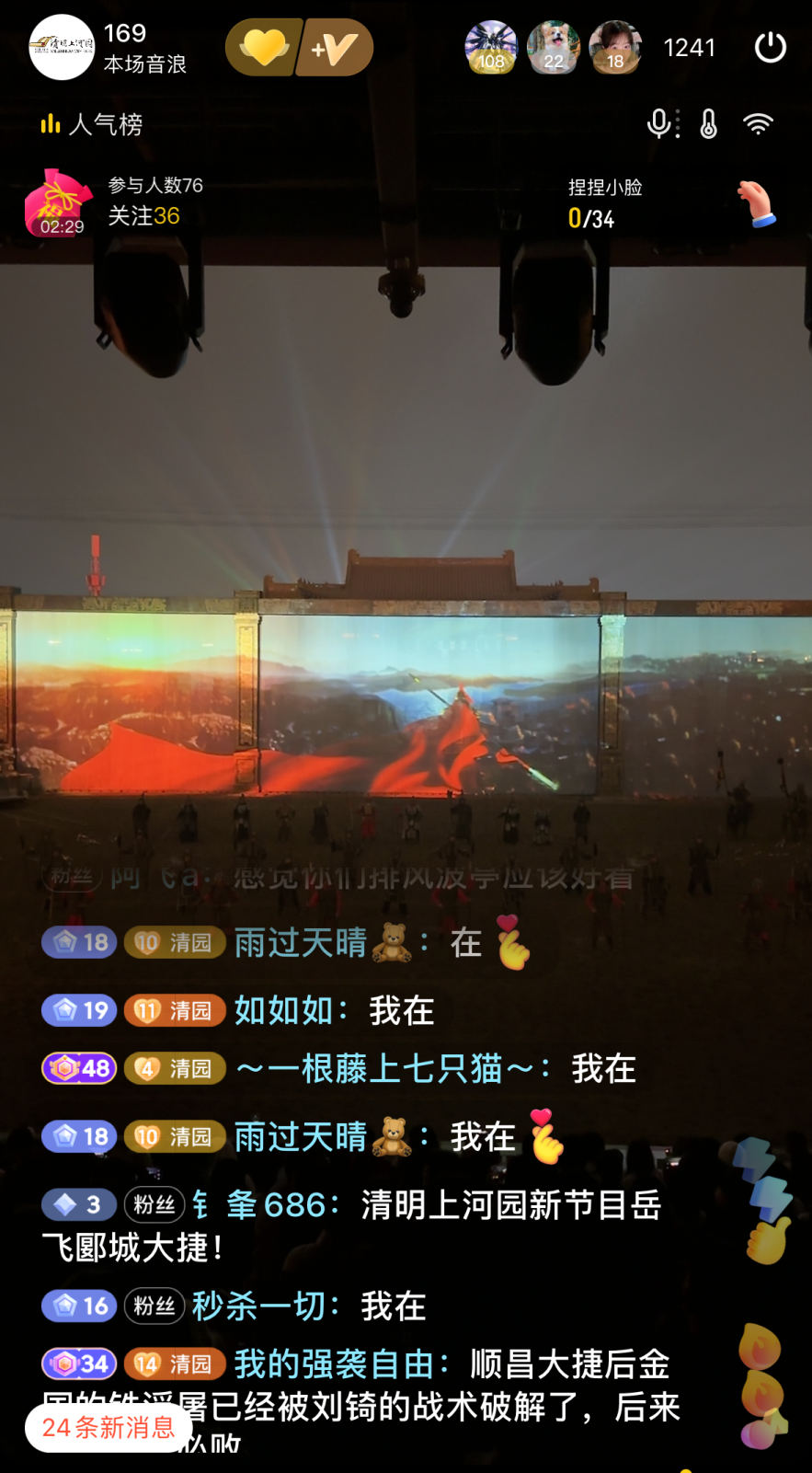
Task: Check the device temperature icon
Action: click(708, 124)
